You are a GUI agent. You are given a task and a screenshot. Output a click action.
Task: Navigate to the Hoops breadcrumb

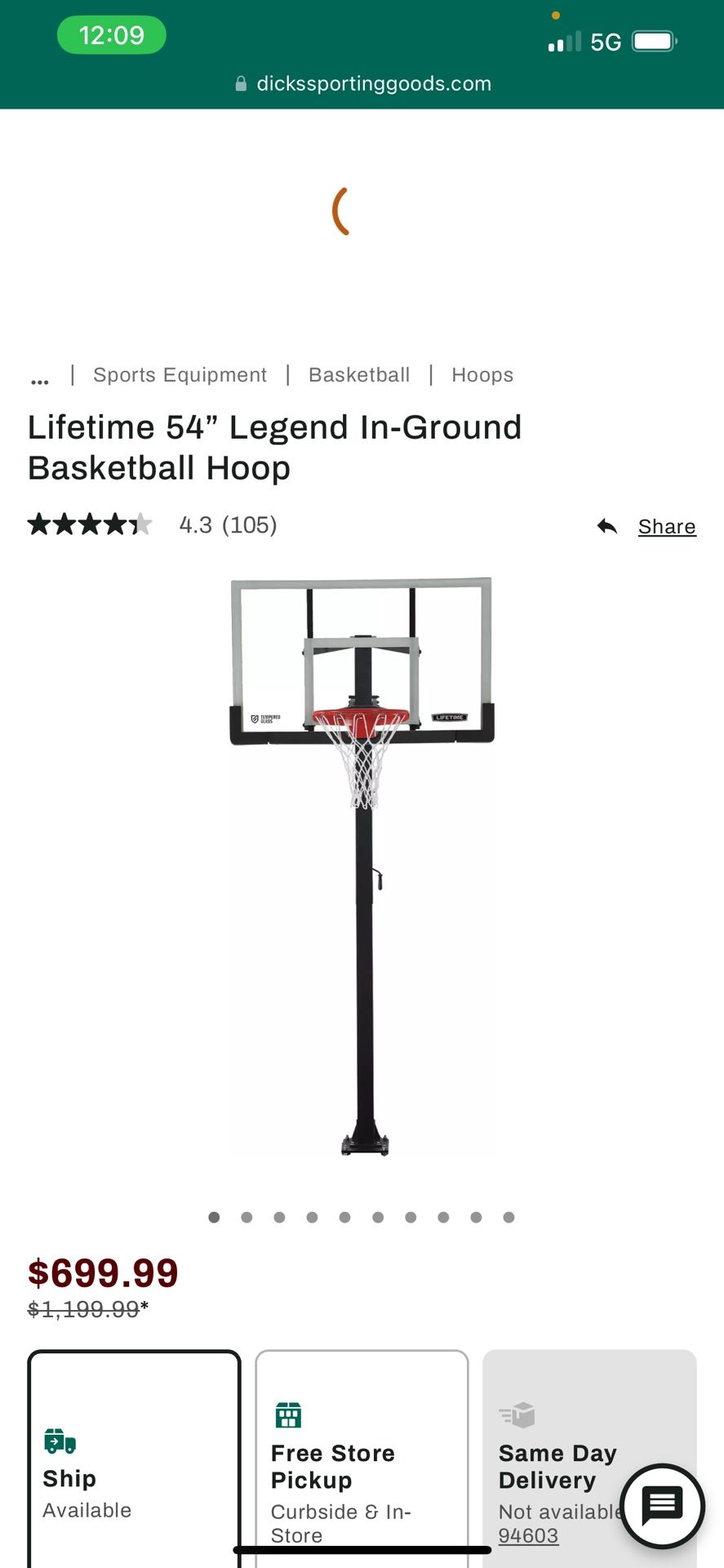[x=482, y=375]
